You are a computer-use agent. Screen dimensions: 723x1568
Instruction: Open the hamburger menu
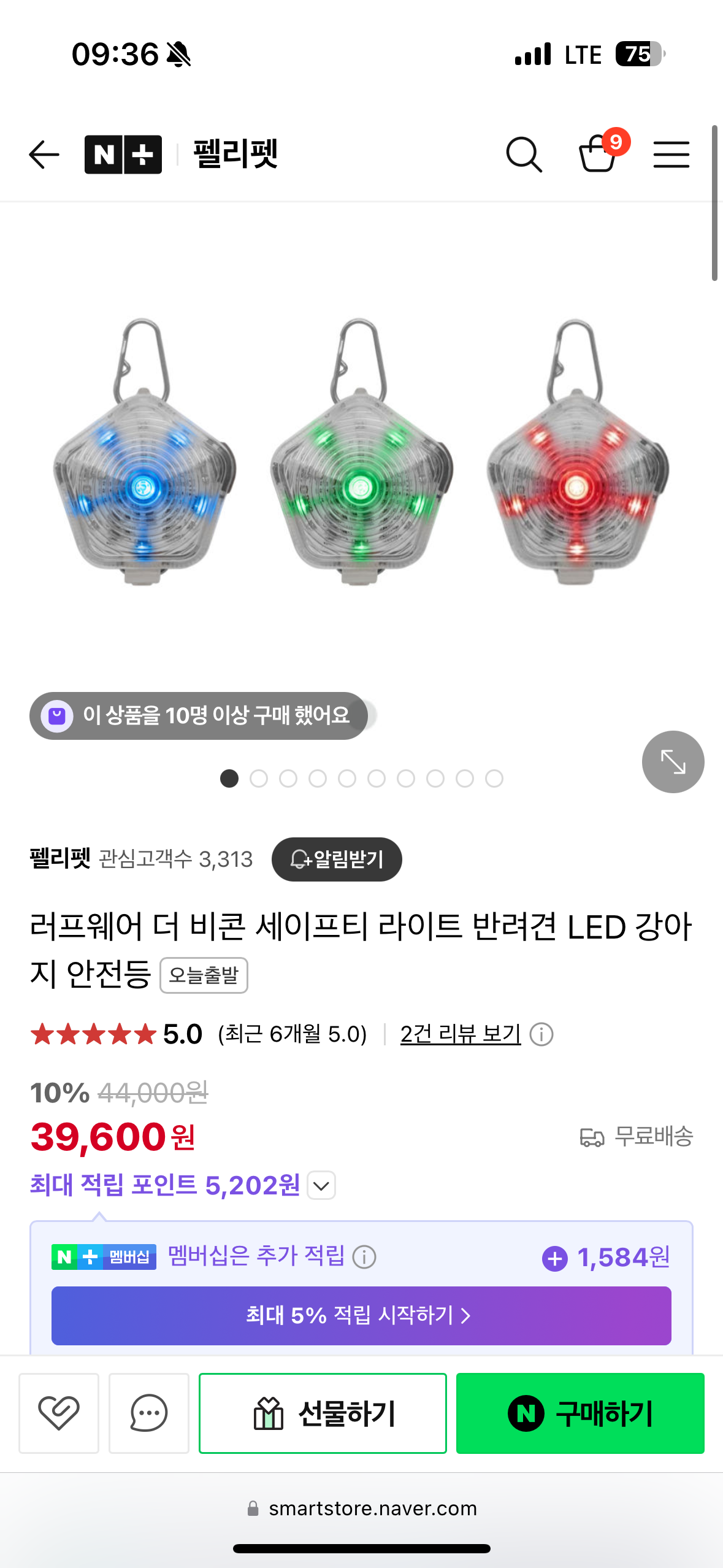(x=671, y=154)
